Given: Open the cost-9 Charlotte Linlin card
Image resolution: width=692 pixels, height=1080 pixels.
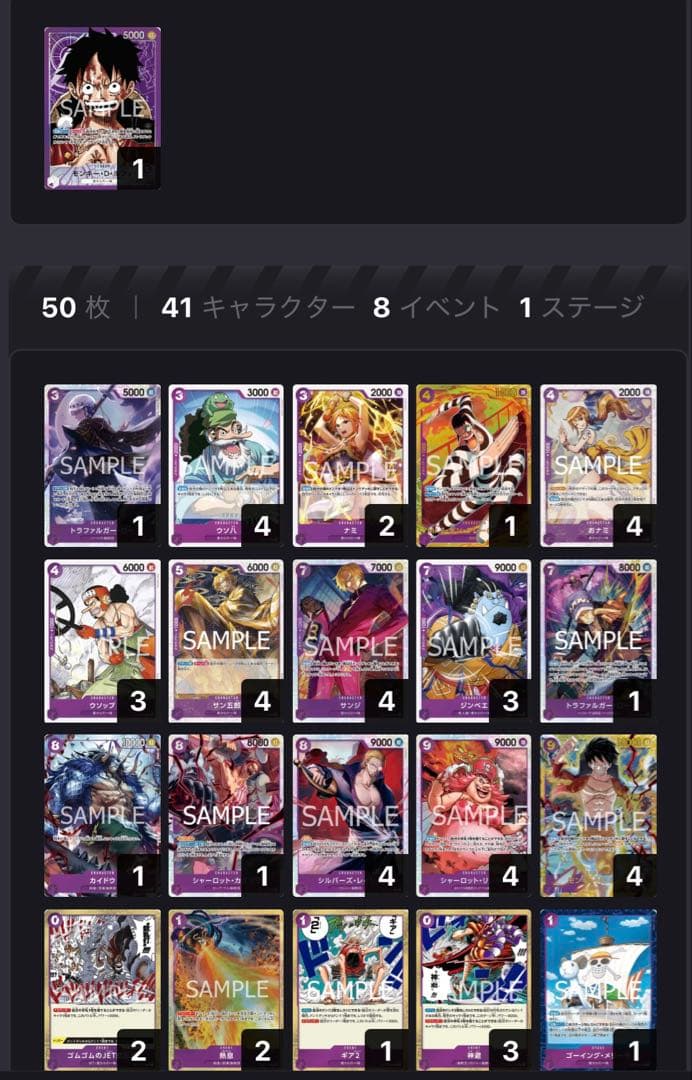Looking at the screenshot, I should coord(474,815).
